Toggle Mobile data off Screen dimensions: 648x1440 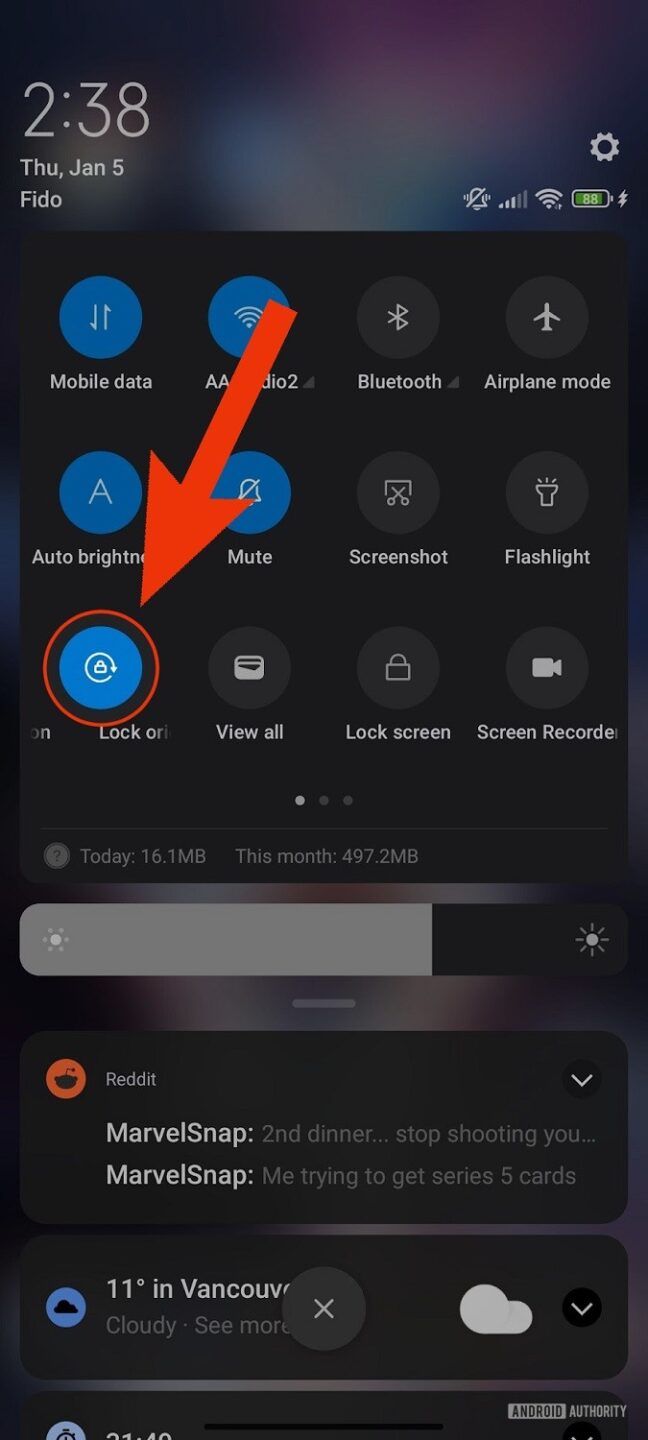(100, 318)
